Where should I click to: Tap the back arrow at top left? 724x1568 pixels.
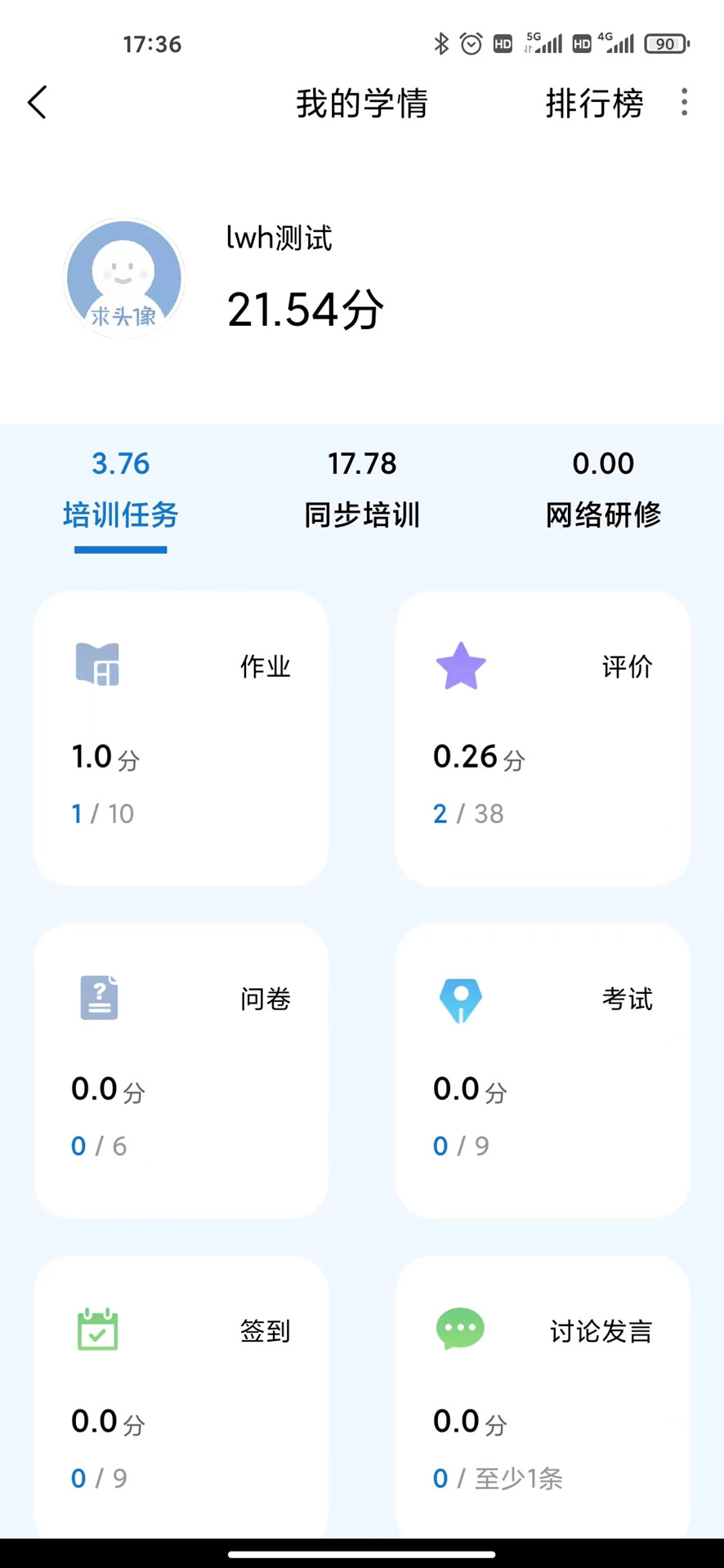pyautogui.click(x=37, y=102)
